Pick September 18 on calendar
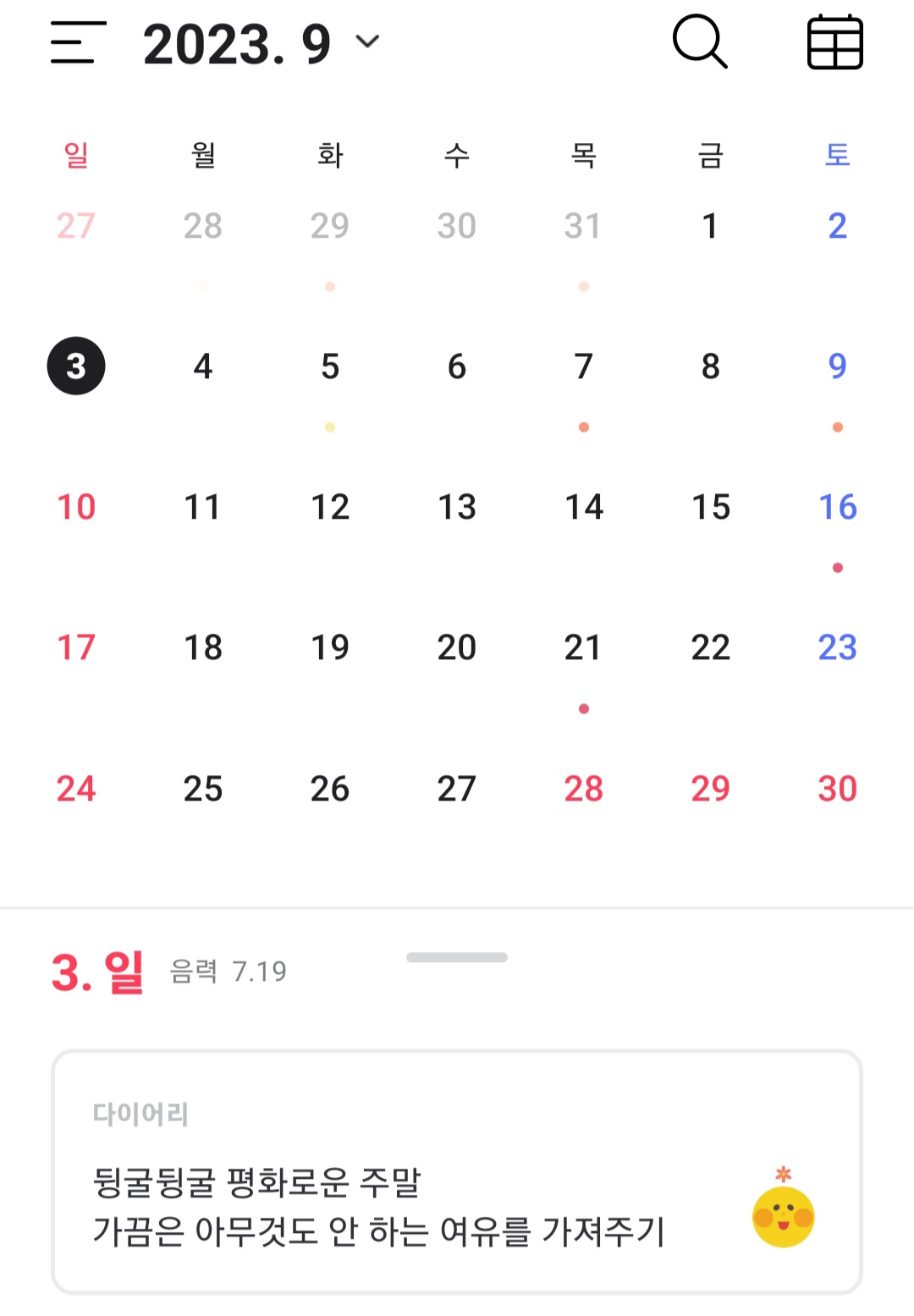Screen dimensions: 914x1316 click(203, 648)
